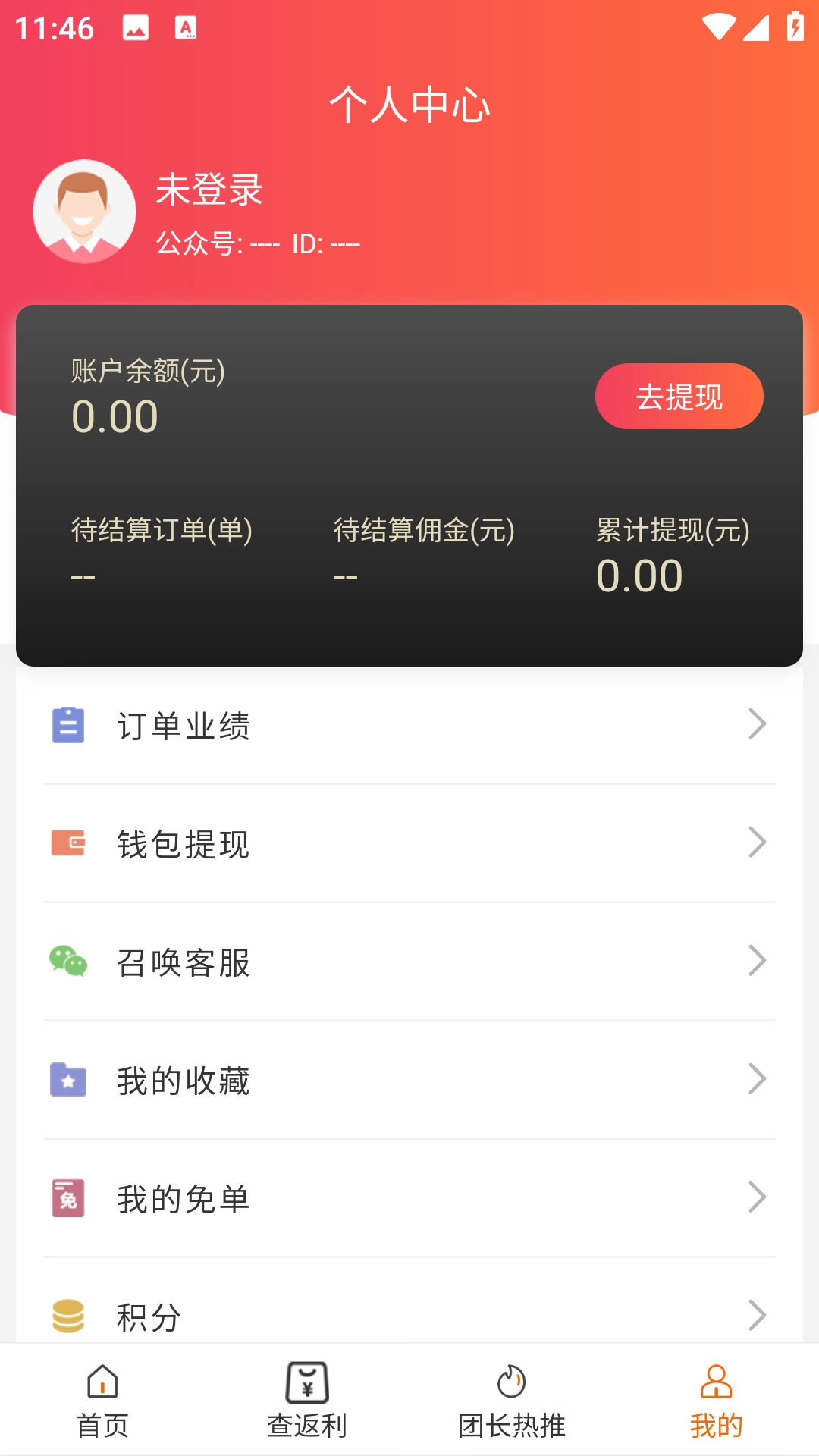This screenshot has height=1456, width=819.
Task: Open customer service via the WeChat icon
Action: pos(67,961)
